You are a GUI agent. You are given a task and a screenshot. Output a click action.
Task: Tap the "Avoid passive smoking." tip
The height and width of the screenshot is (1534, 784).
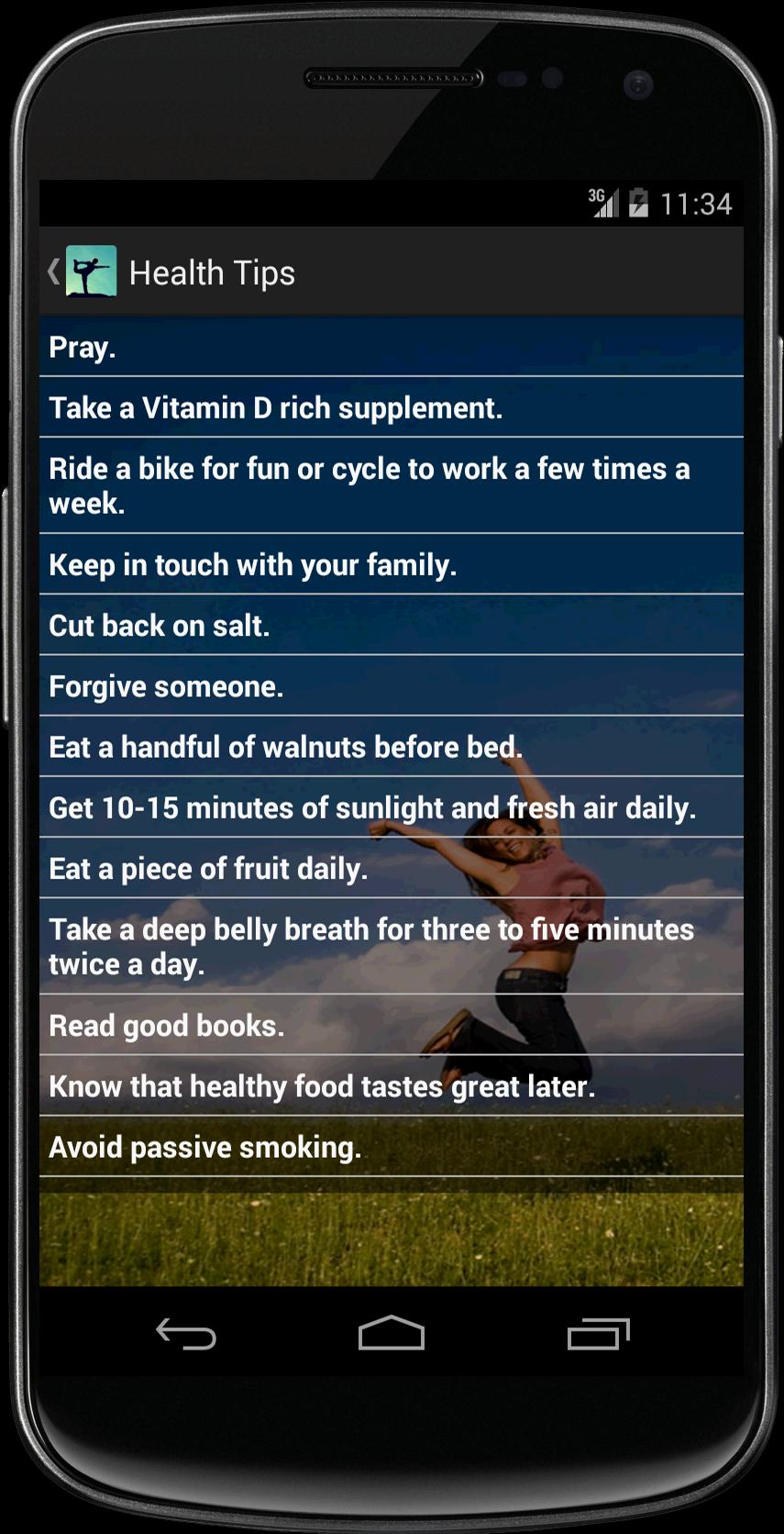[x=392, y=1147]
